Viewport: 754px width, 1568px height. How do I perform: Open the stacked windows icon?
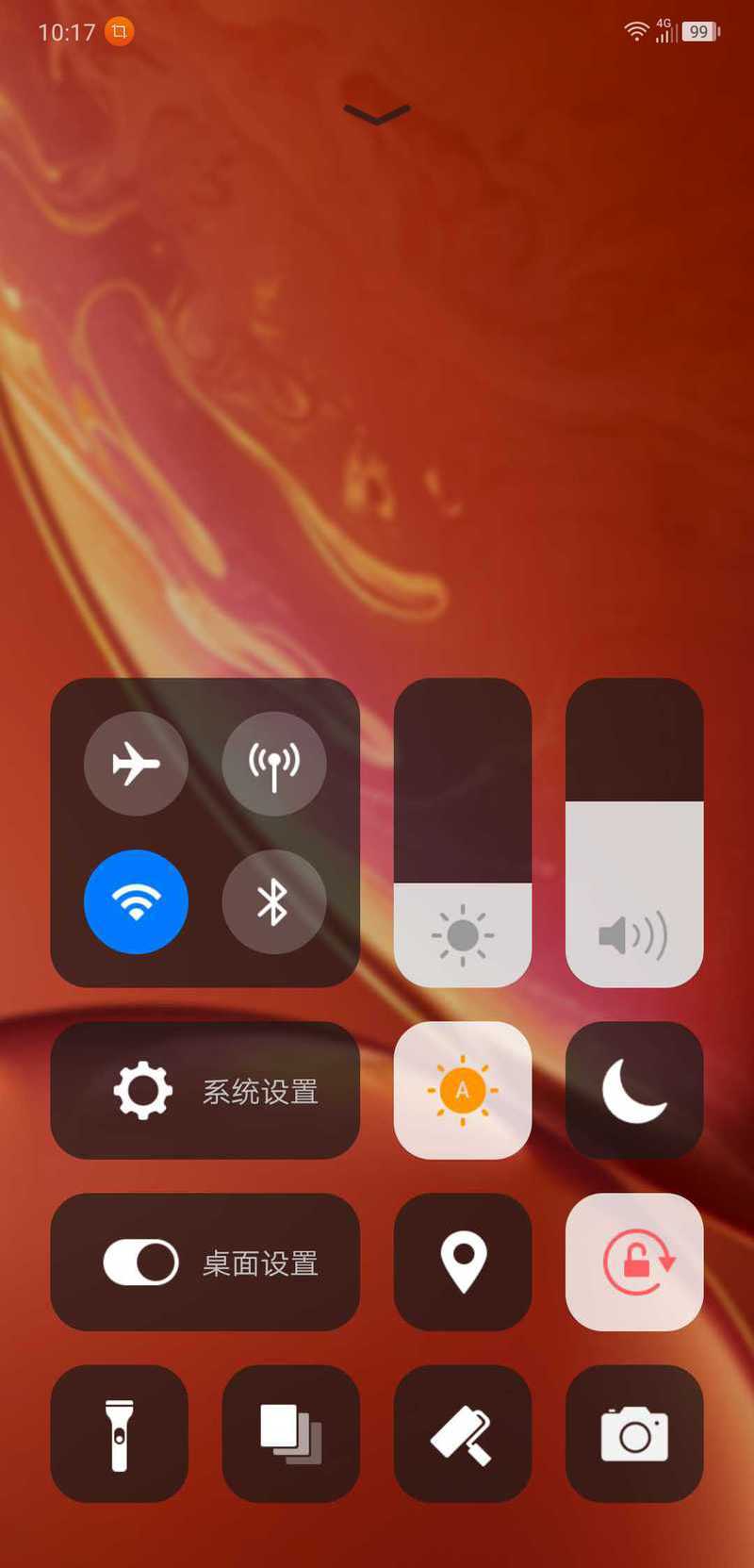tap(291, 1434)
